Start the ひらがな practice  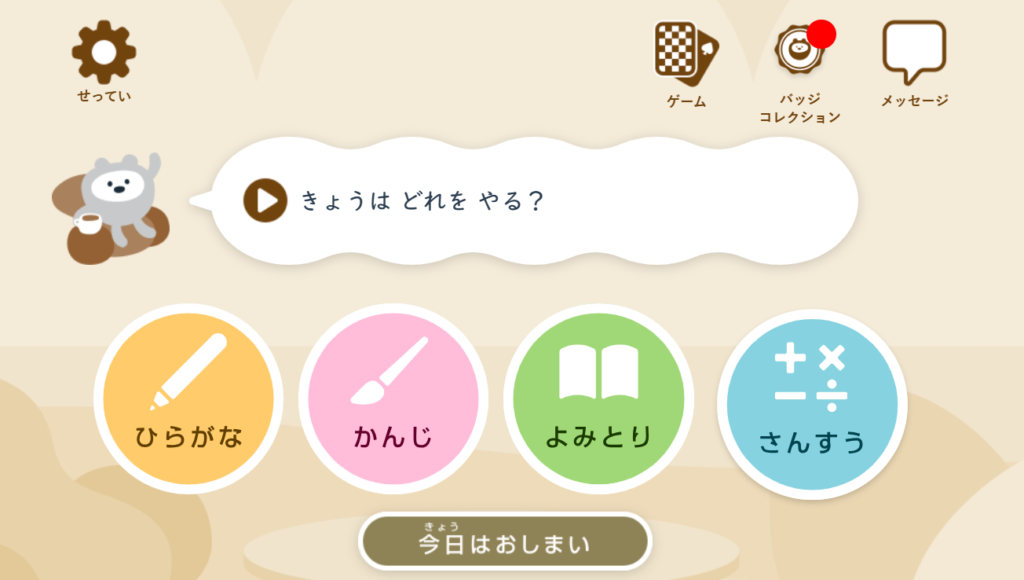(189, 398)
